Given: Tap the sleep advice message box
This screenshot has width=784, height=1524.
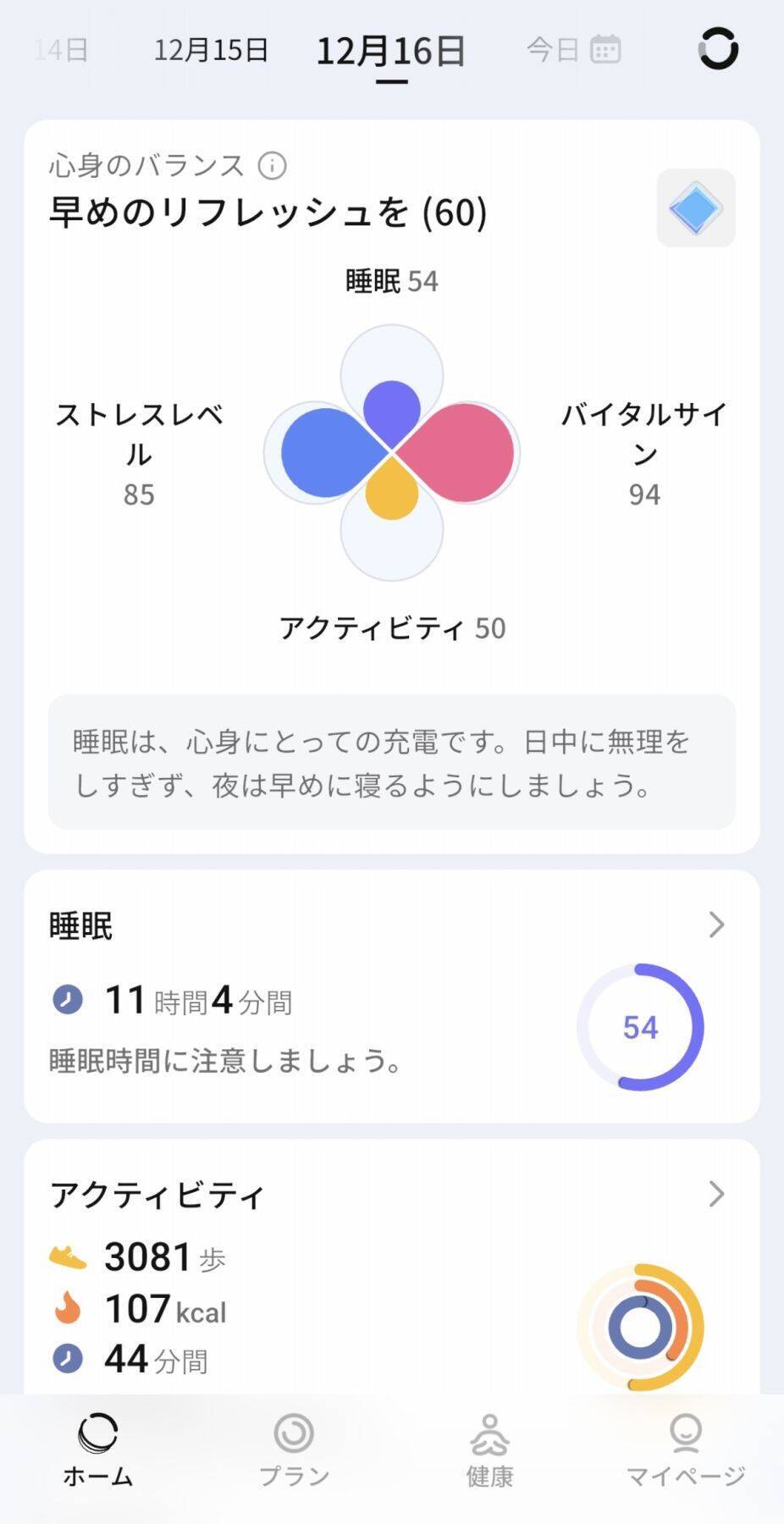Looking at the screenshot, I should point(392,763).
